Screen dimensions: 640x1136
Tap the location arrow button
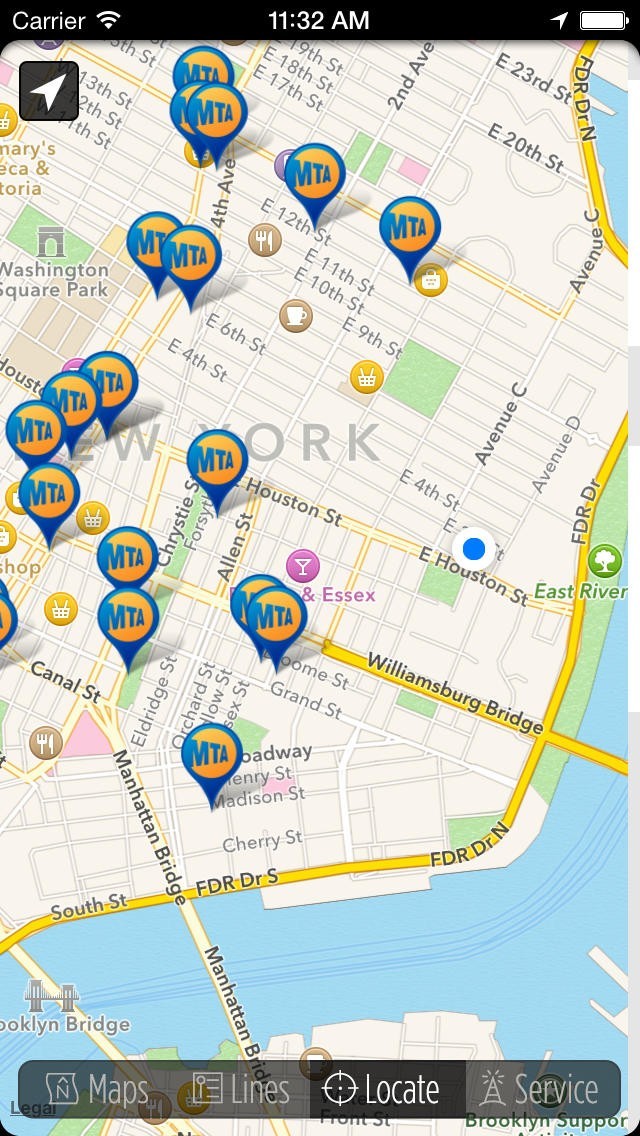tap(49, 91)
